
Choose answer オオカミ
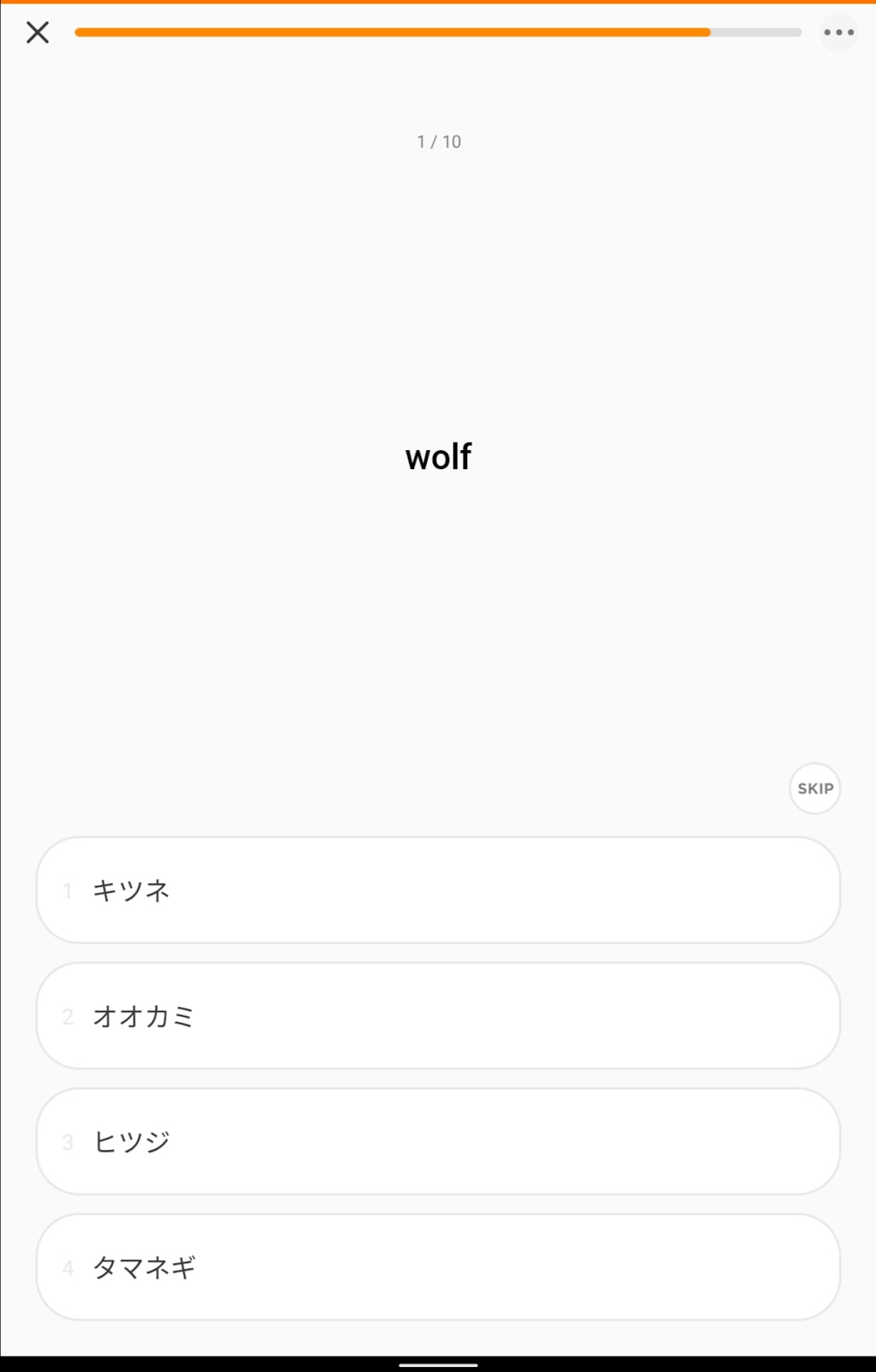pos(438,1015)
